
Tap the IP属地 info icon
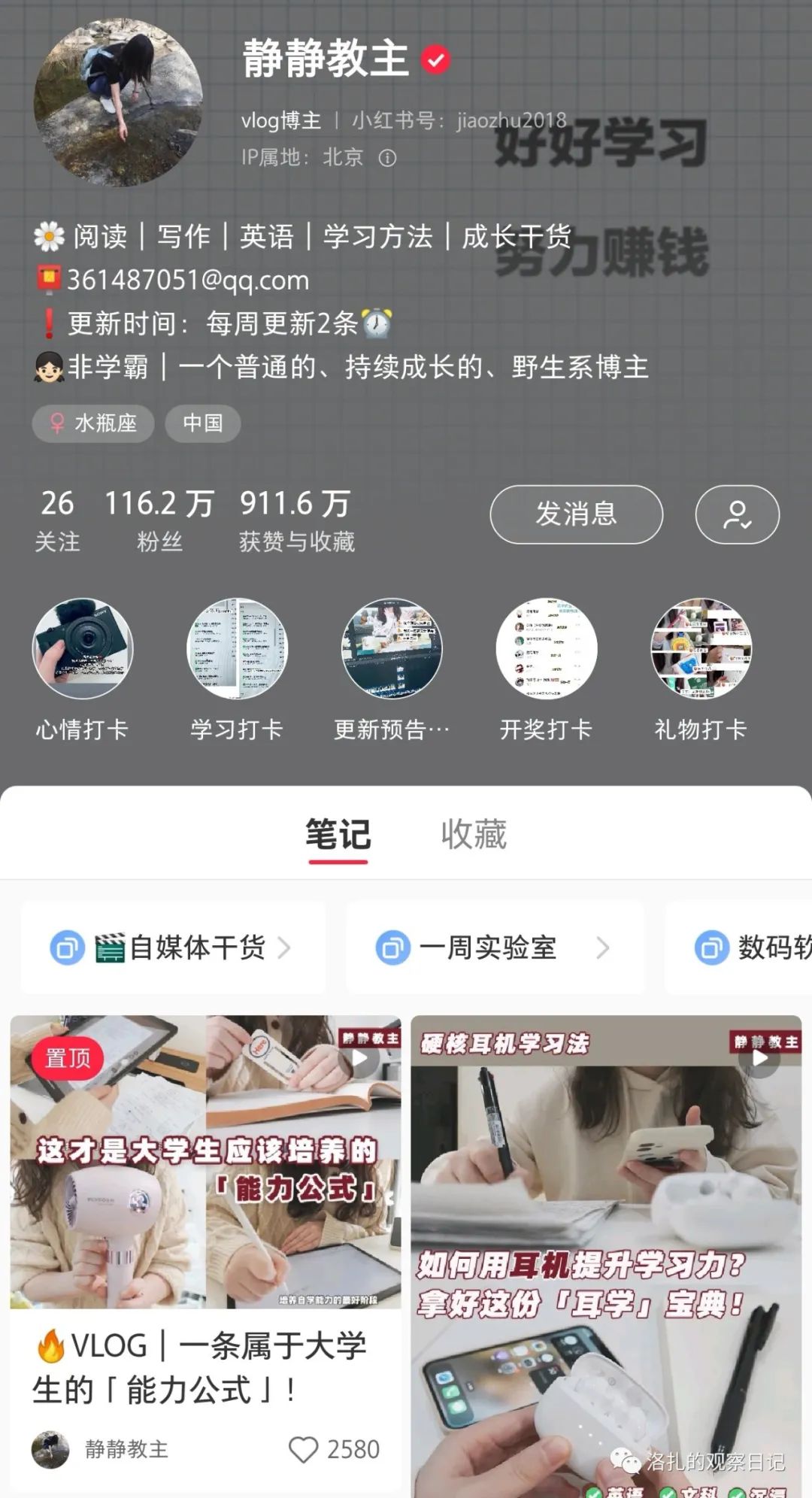tap(387, 158)
